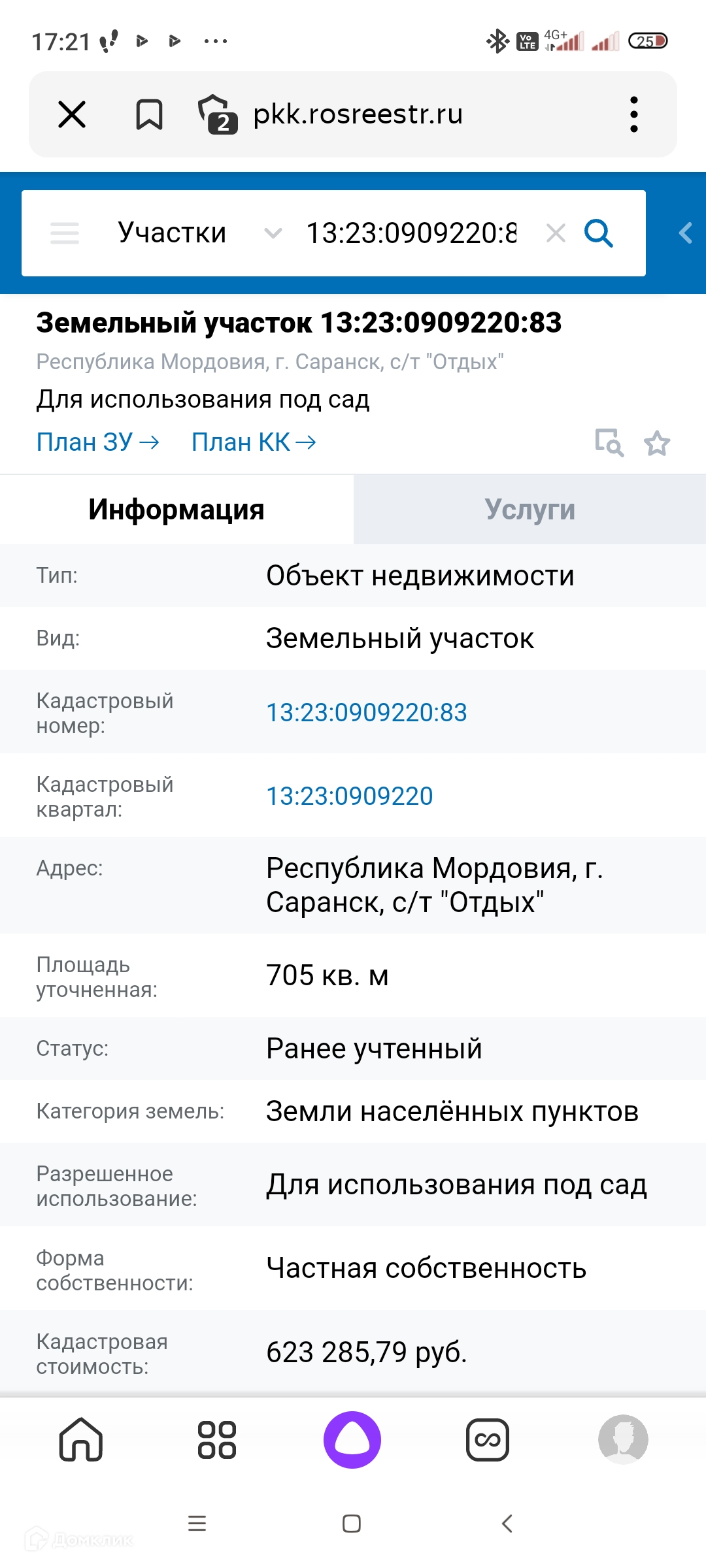
Task: Open the hamburger menu in the search panel
Action: (65, 233)
